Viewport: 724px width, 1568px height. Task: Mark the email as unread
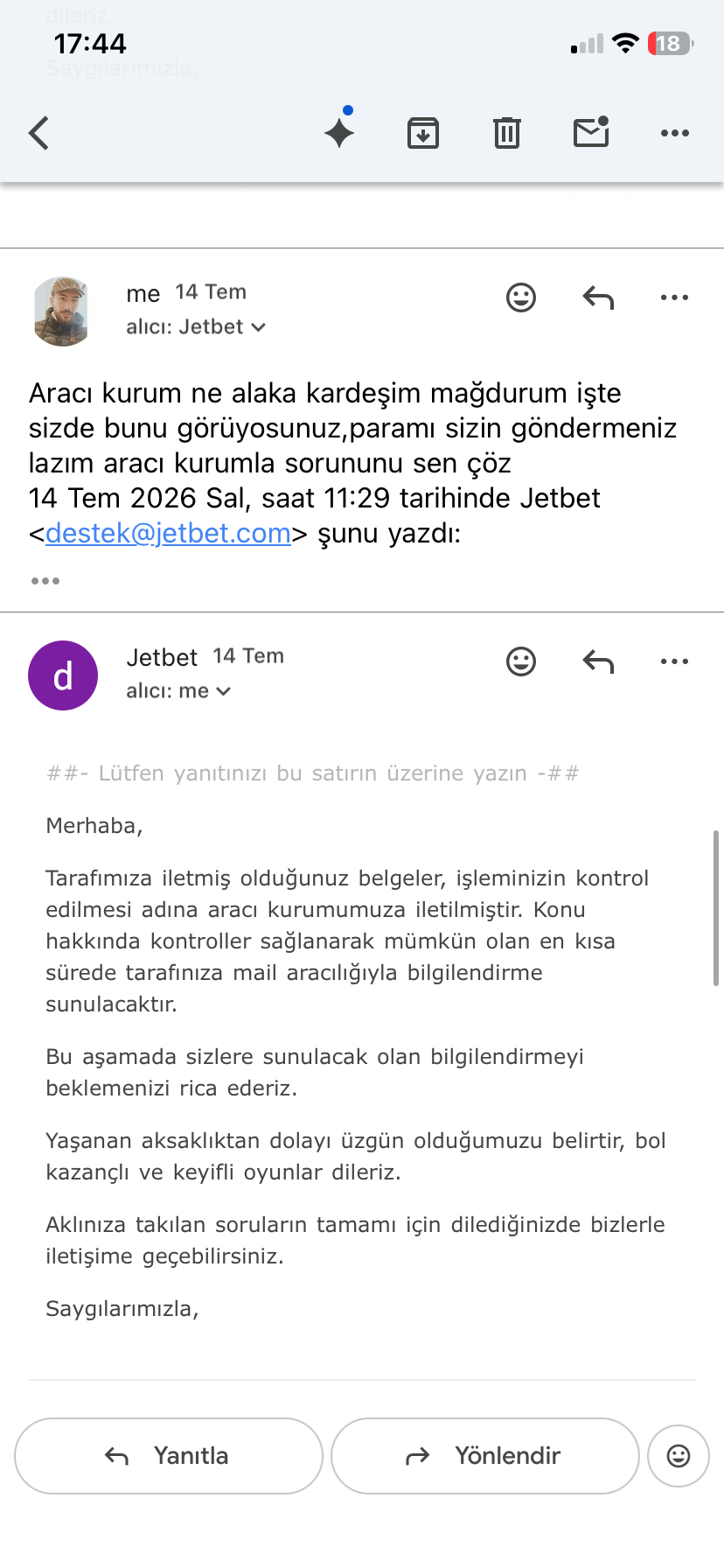click(591, 132)
